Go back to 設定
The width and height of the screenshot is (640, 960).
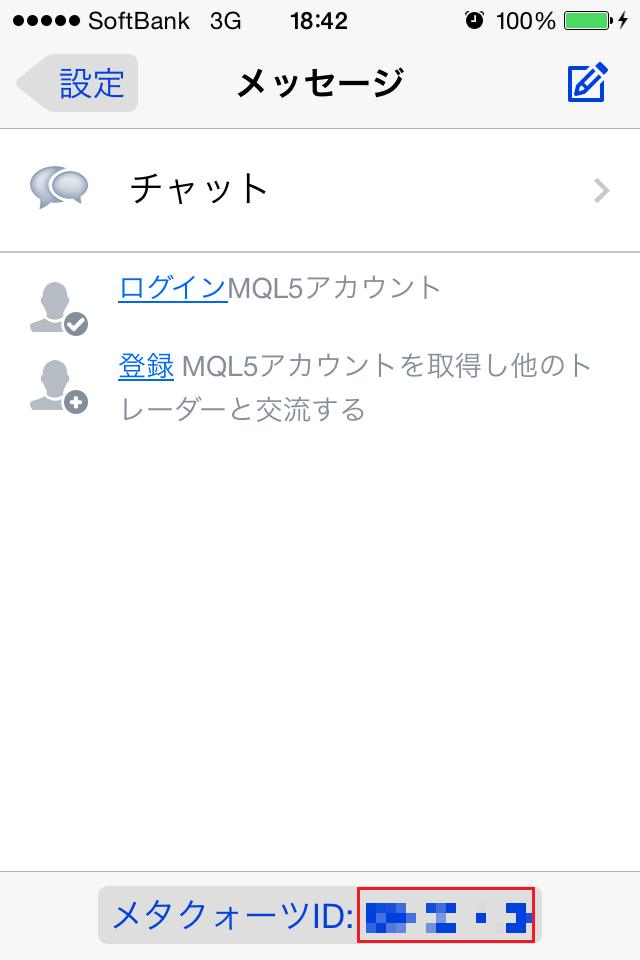(79, 83)
